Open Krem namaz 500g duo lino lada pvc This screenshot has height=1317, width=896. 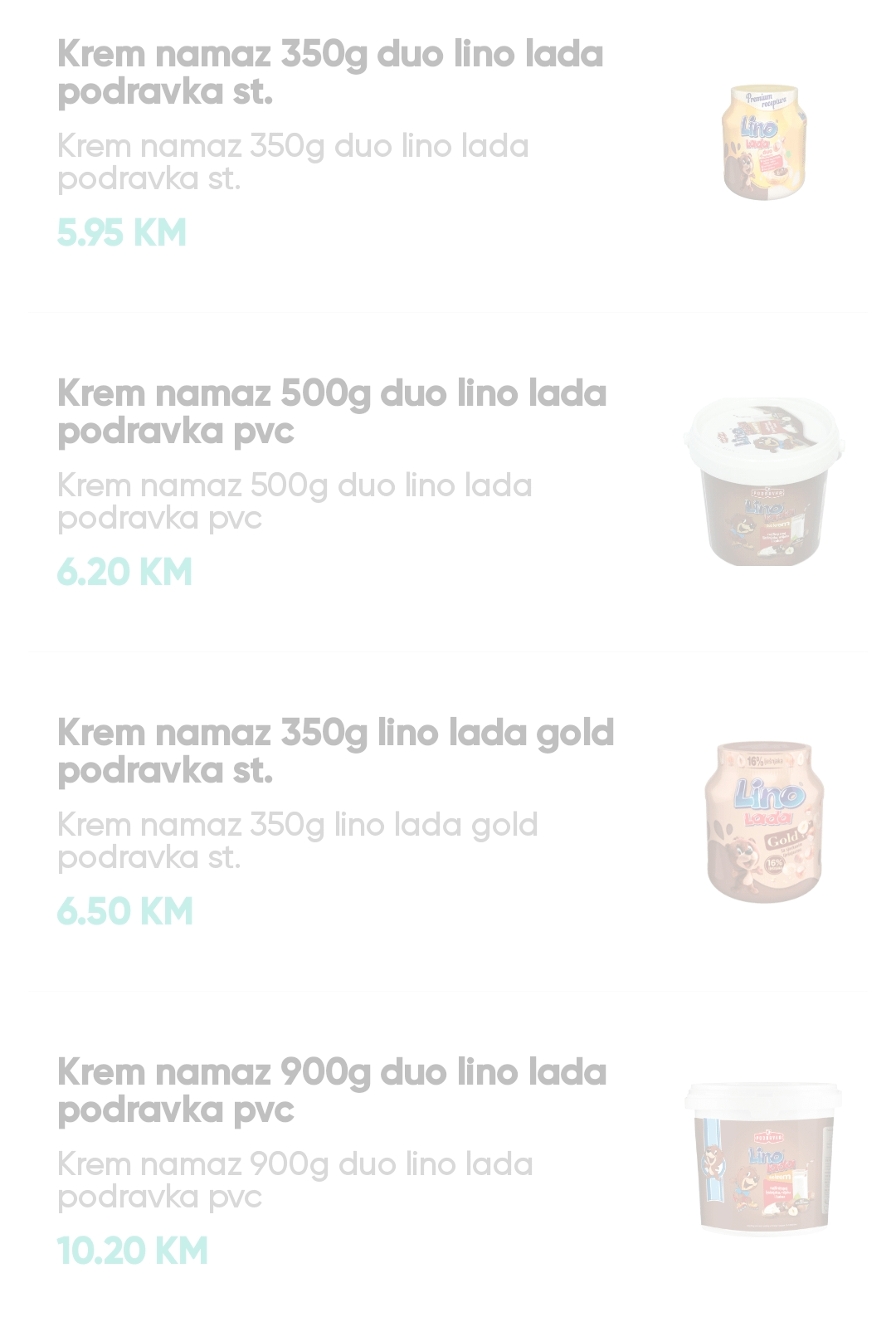(x=332, y=412)
